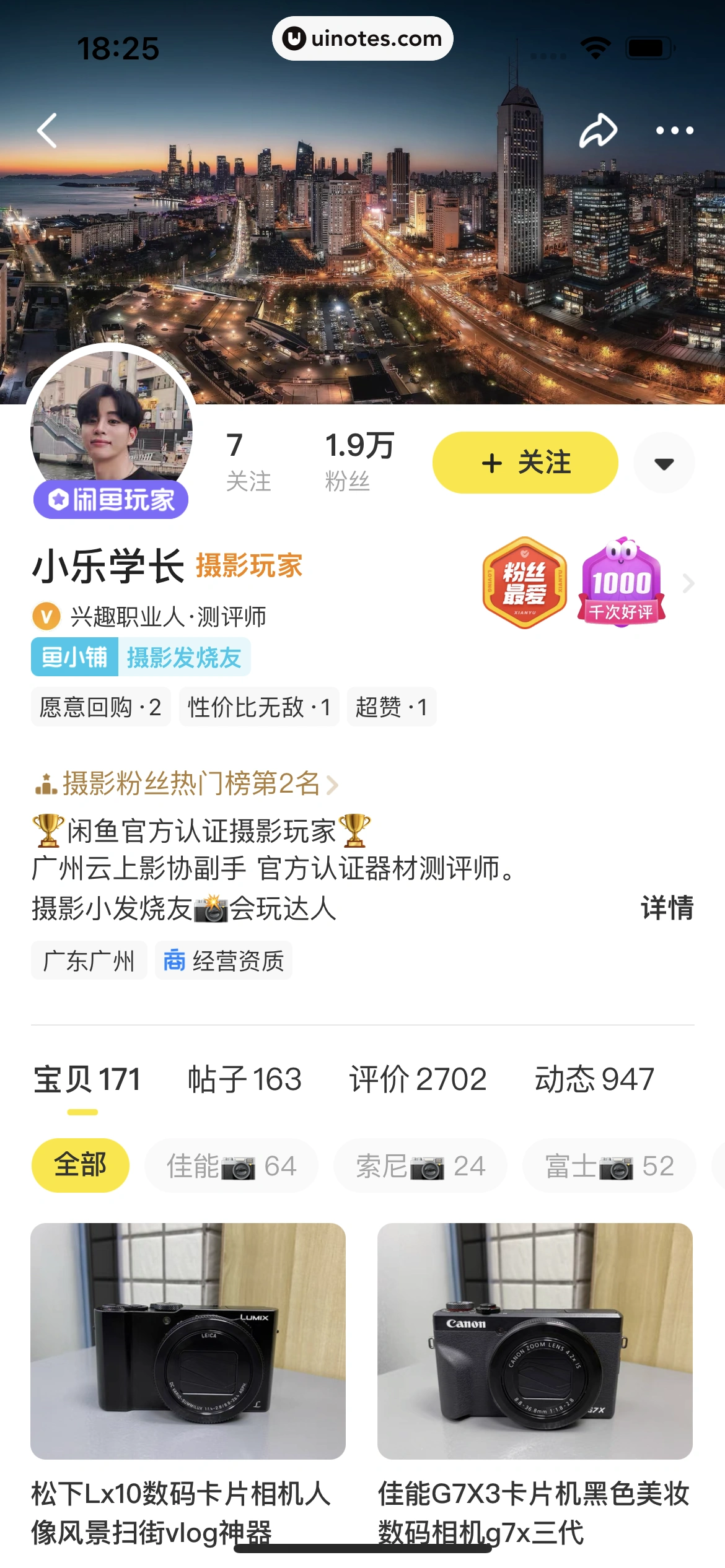Tap the 1000千次好评 badge icon
This screenshot has width=725, height=1568.
[x=622, y=583]
